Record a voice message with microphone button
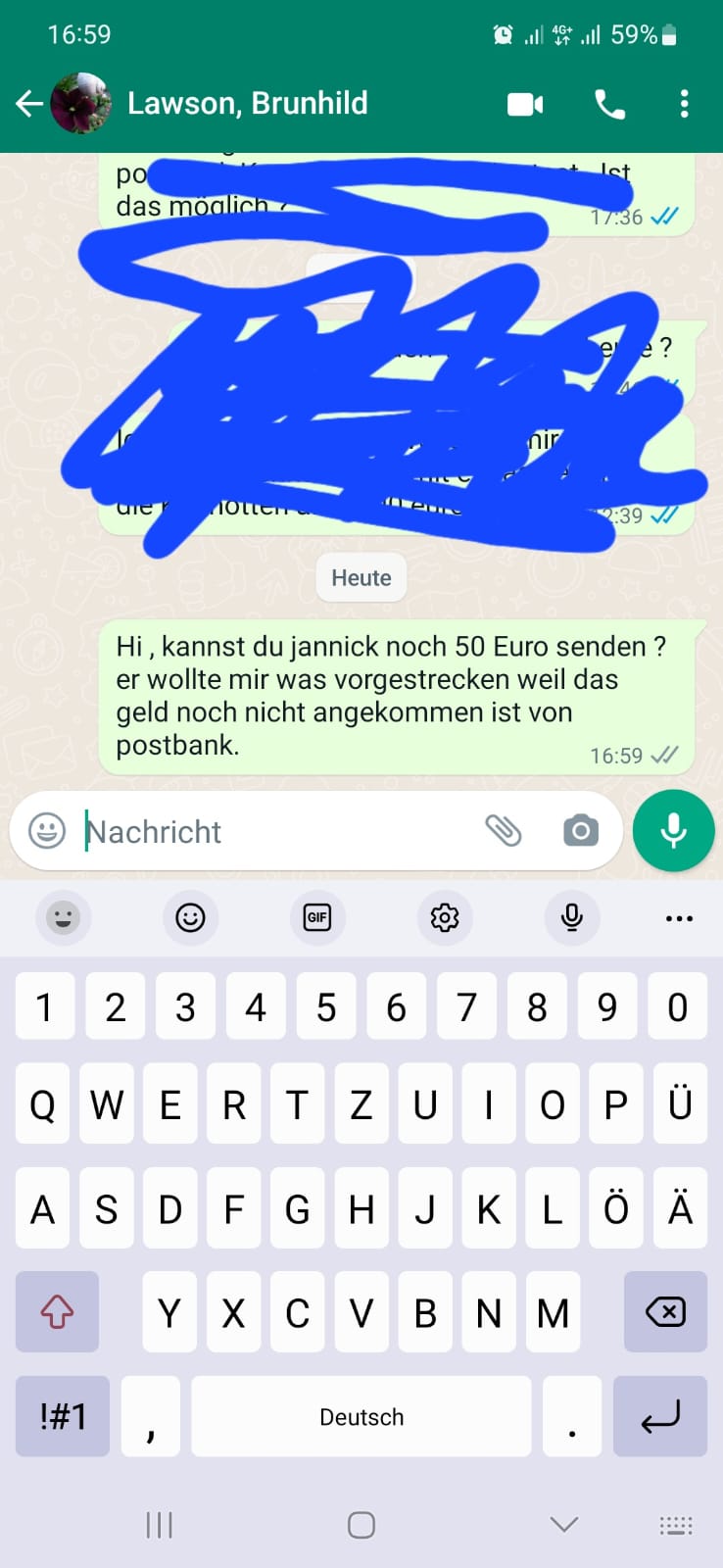723x1568 pixels. (673, 831)
